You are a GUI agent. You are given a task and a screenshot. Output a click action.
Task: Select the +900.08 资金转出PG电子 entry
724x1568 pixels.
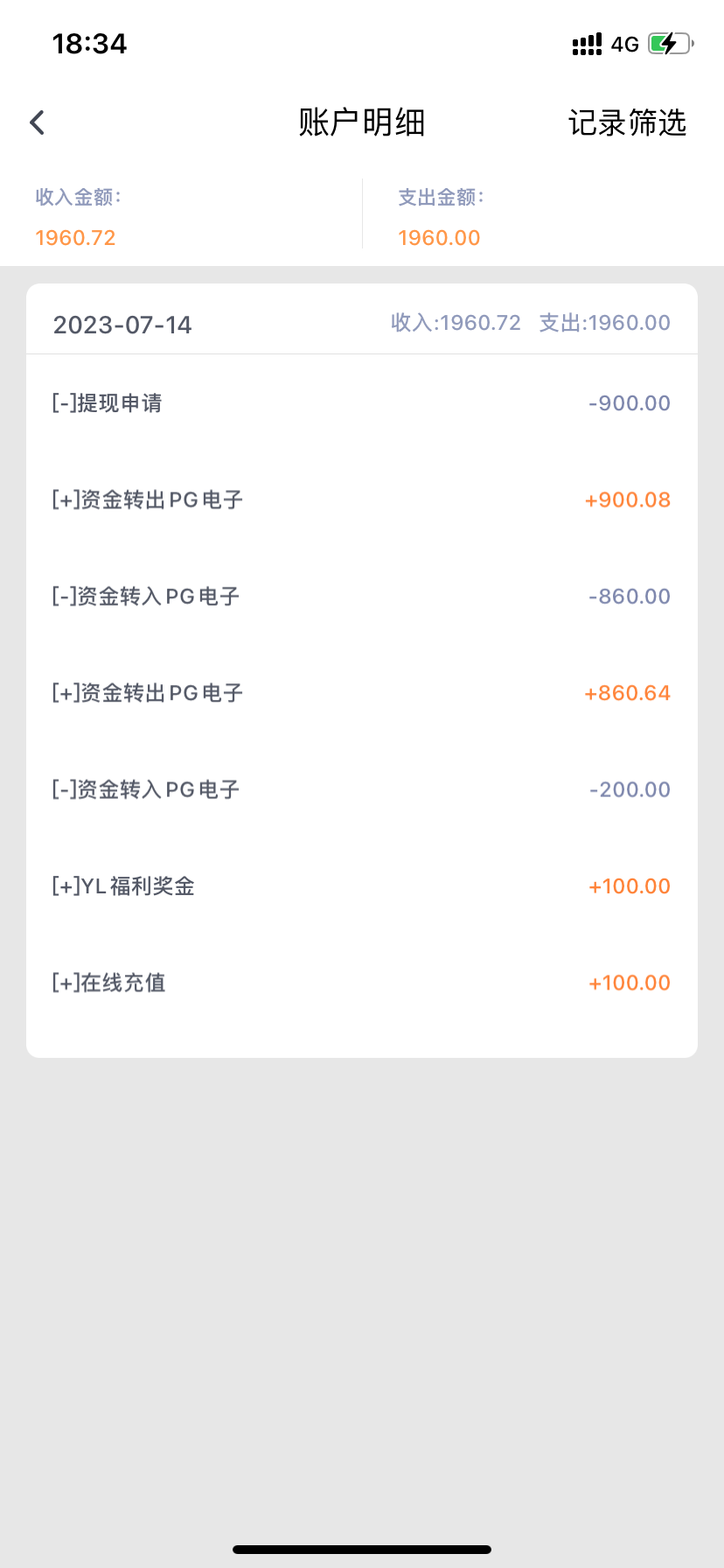[148, 500]
